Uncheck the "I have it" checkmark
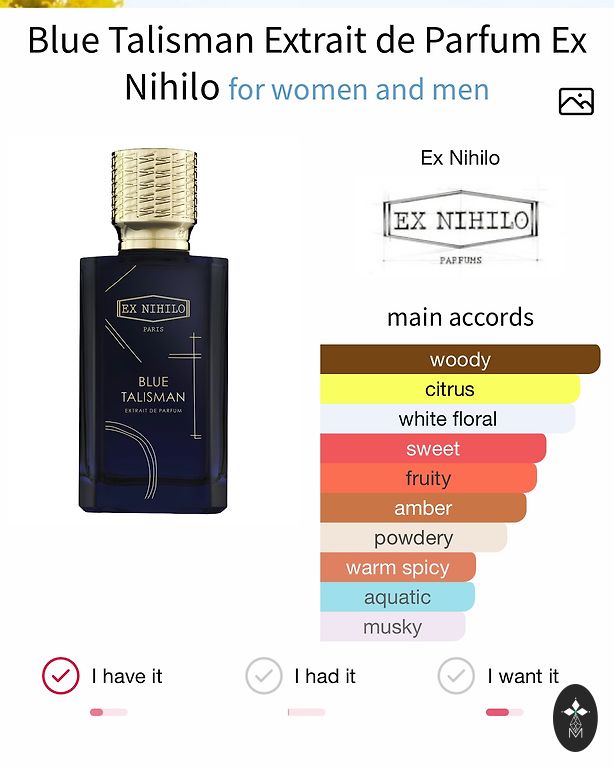 (x=61, y=676)
